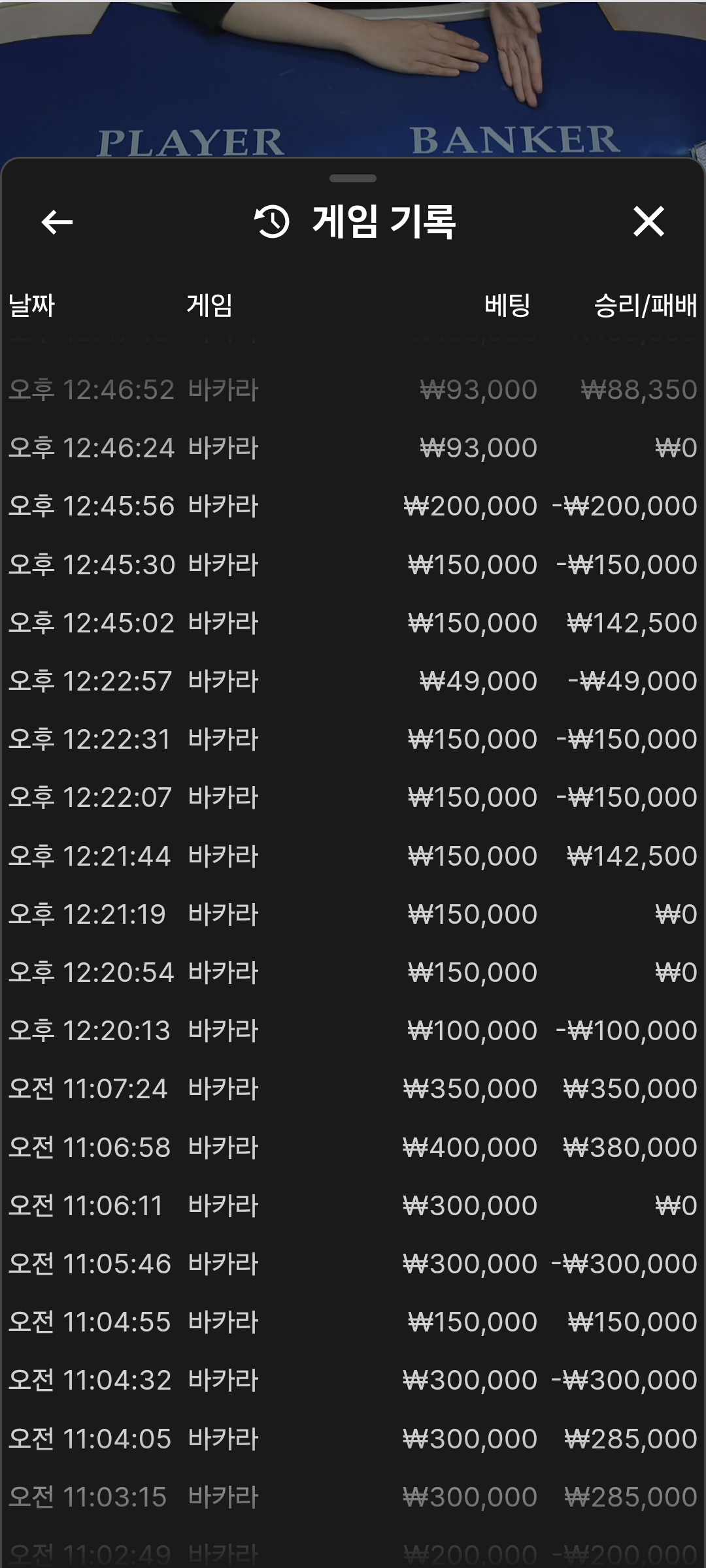The width and height of the screenshot is (706, 1568).
Task: Open the 오전 11:06:58 baccarat record
Action: pyautogui.click(x=353, y=1147)
